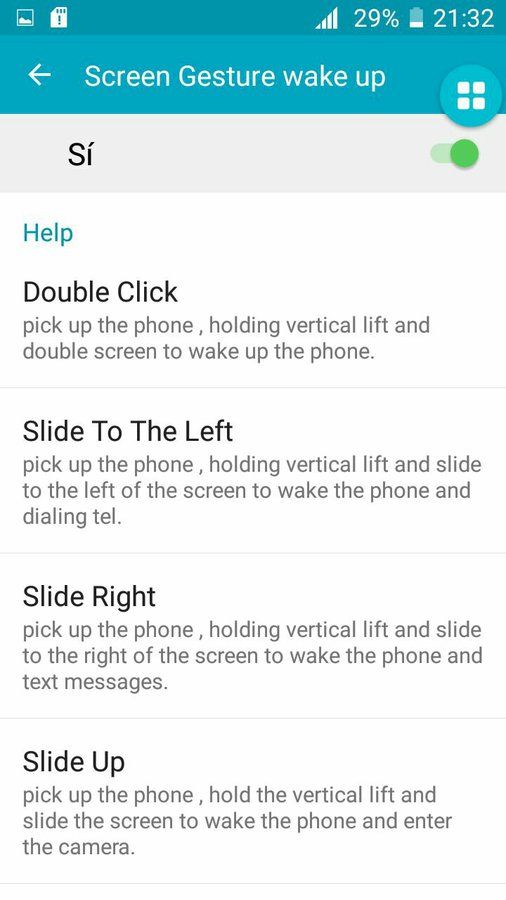This screenshot has height=900, width=506.
Task: Go back using the top arrow
Action: point(40,75)
